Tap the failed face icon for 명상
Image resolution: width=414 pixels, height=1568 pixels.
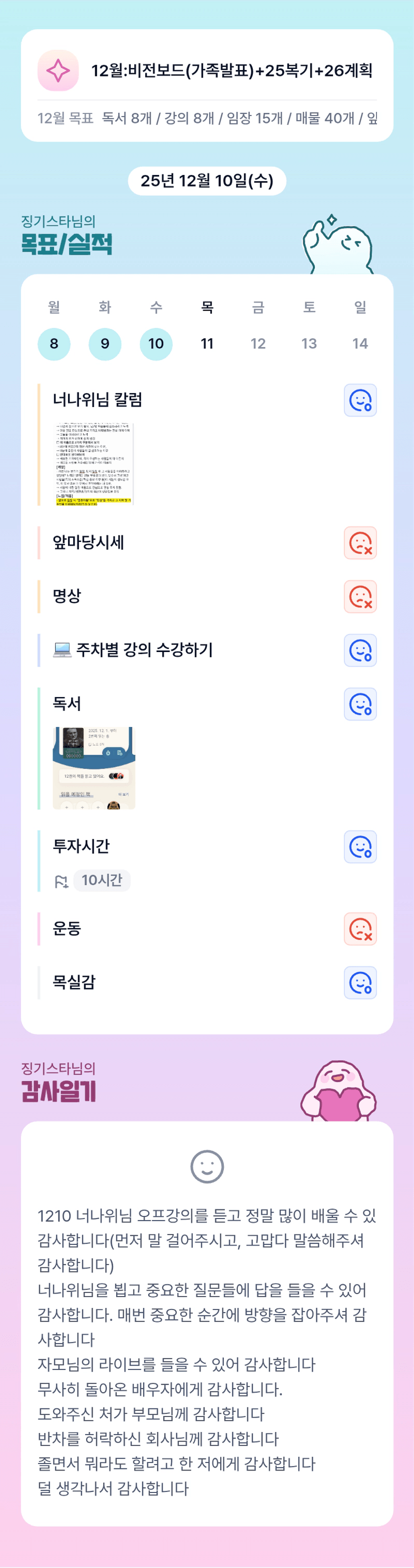[x=360, y=596]
